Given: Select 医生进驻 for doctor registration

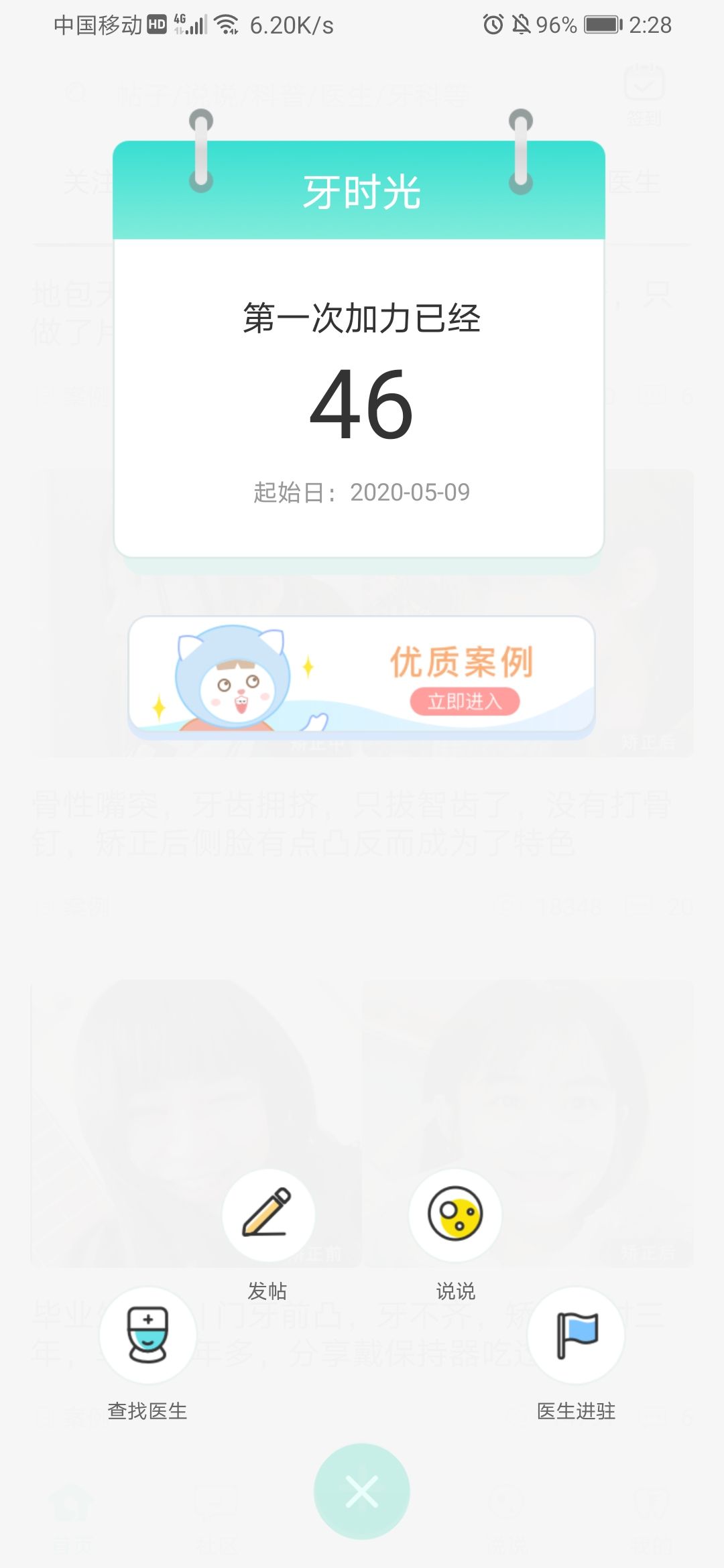Looking at the screenshot, I should 576,1335.
